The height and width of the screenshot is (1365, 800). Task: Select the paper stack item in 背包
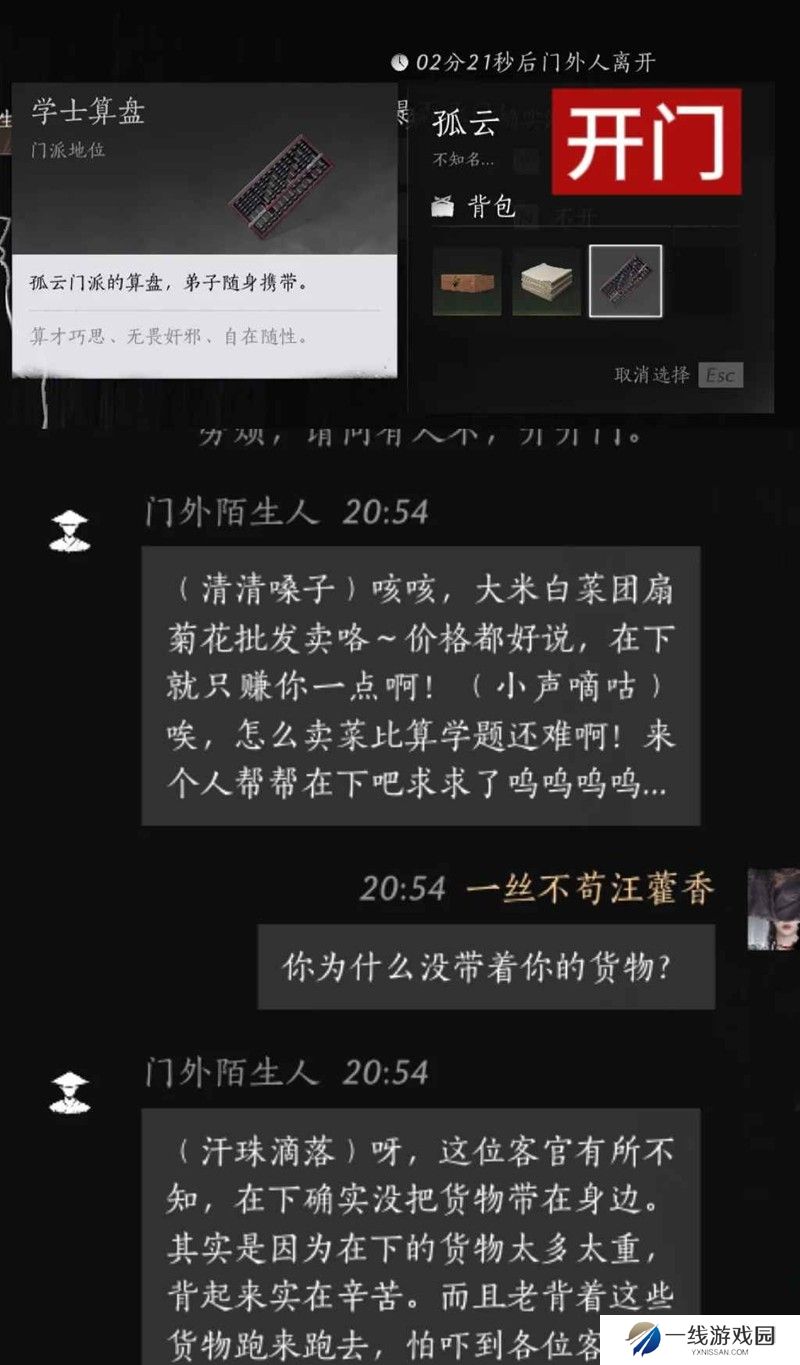pos(546,281)
